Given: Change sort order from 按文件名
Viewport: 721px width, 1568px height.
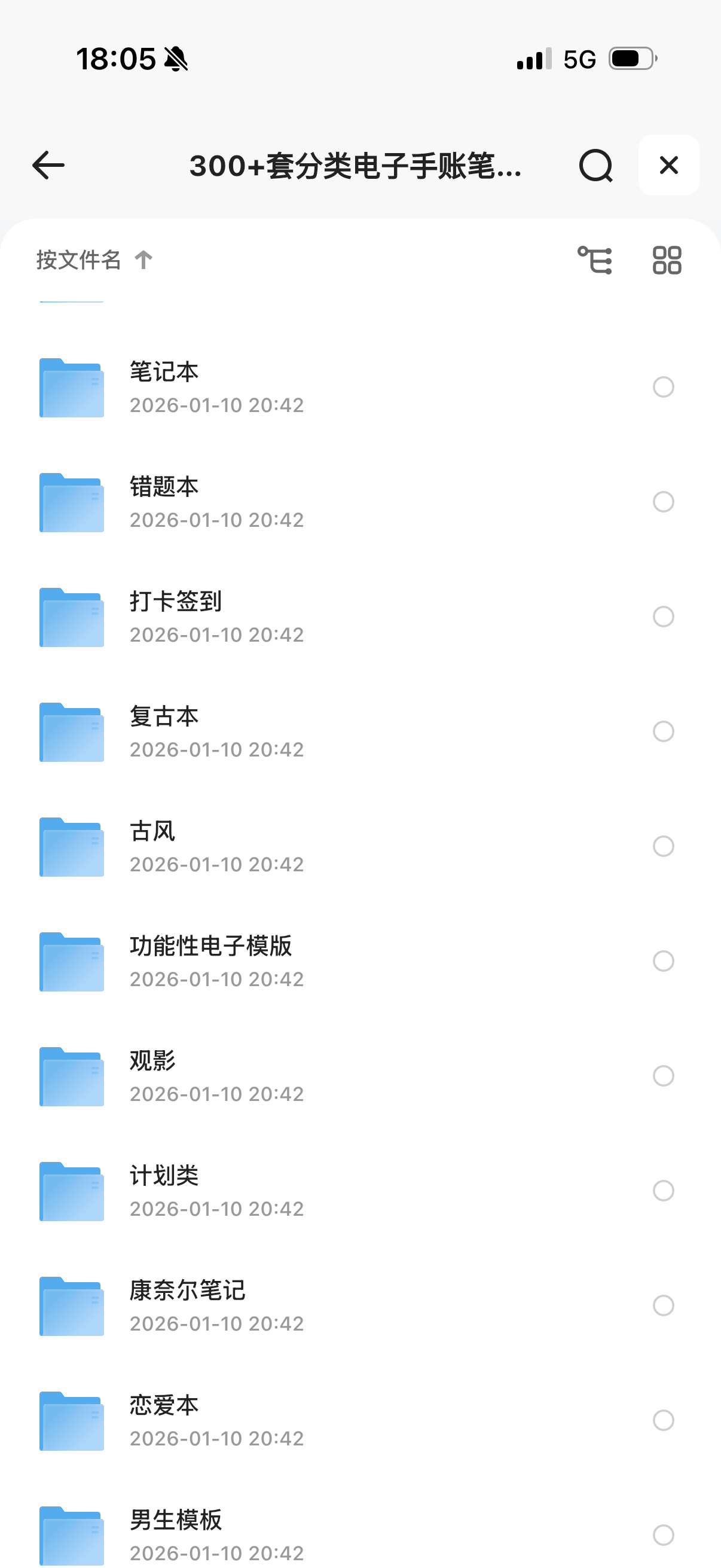Looking at the screenshot, I should [x=94, y=260].
